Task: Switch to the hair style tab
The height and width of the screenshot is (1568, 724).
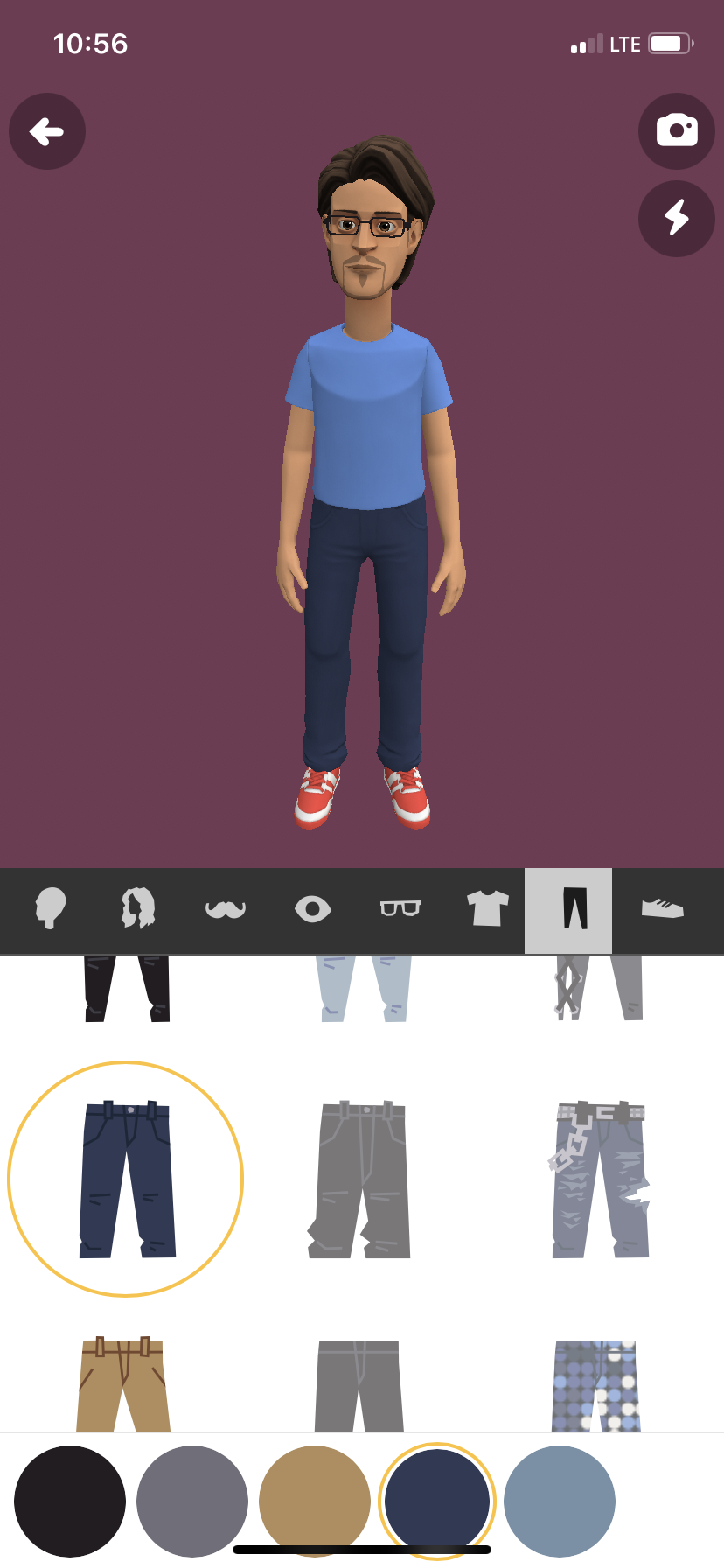Action: point(137,909)
